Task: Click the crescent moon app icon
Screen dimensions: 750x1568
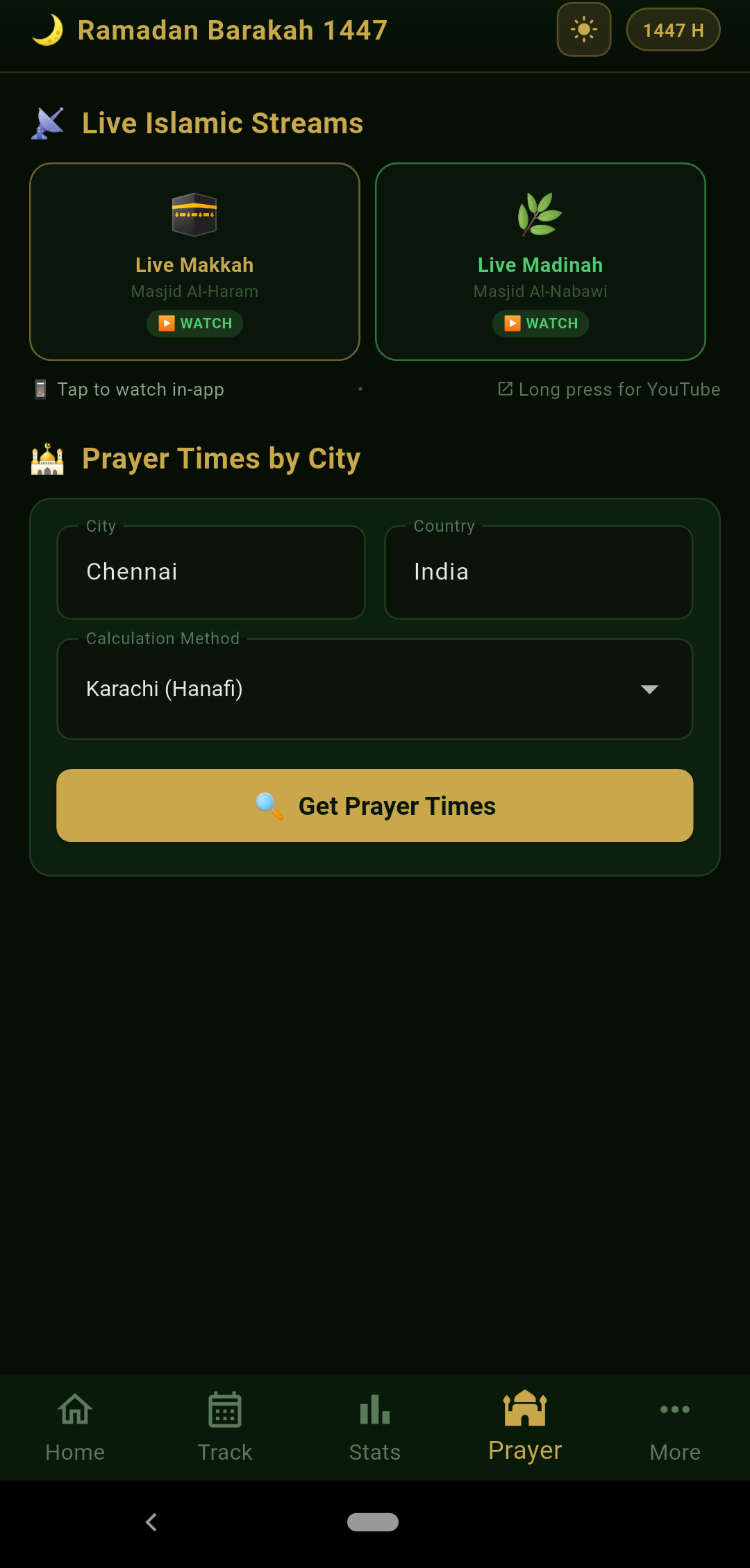Action: 49,29
